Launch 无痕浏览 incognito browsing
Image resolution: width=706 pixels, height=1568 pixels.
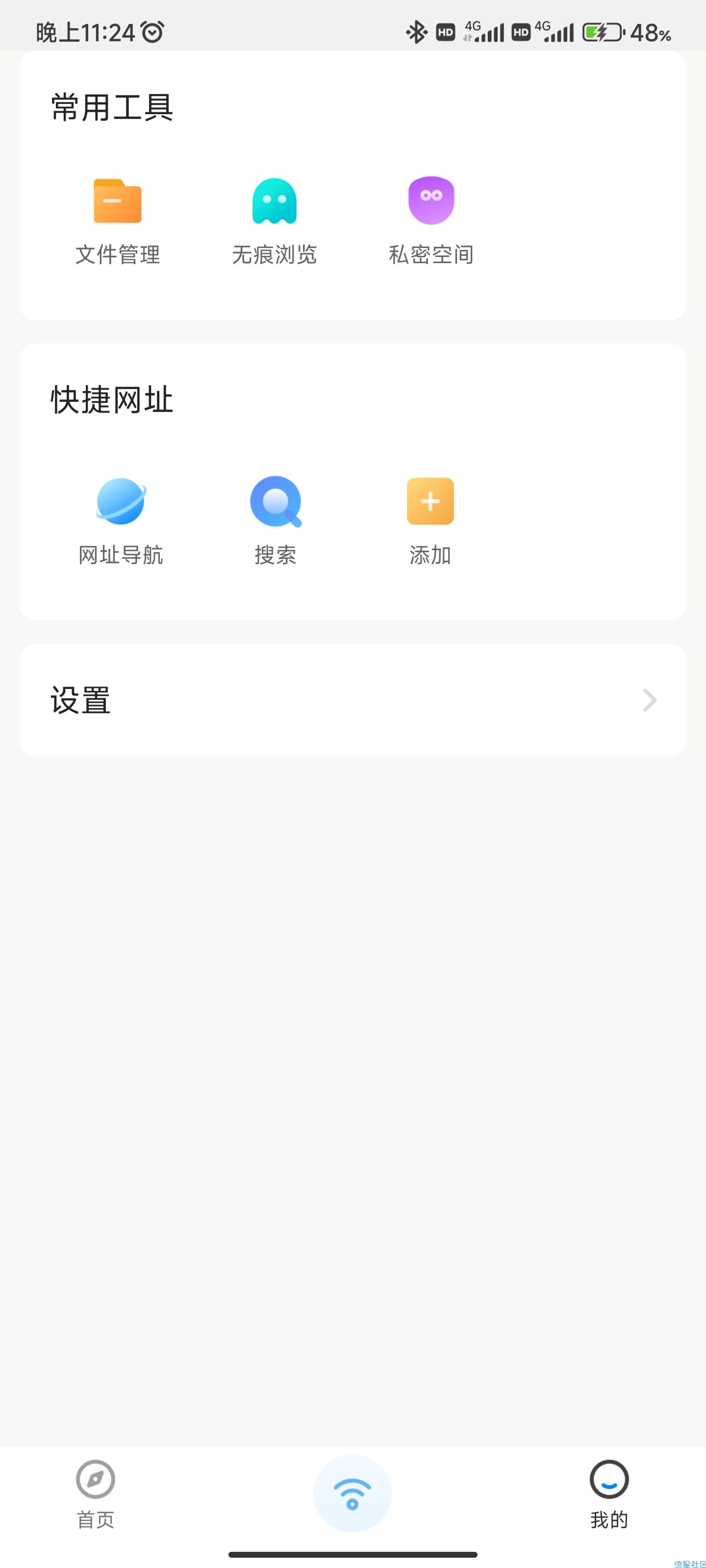point(274,221)
